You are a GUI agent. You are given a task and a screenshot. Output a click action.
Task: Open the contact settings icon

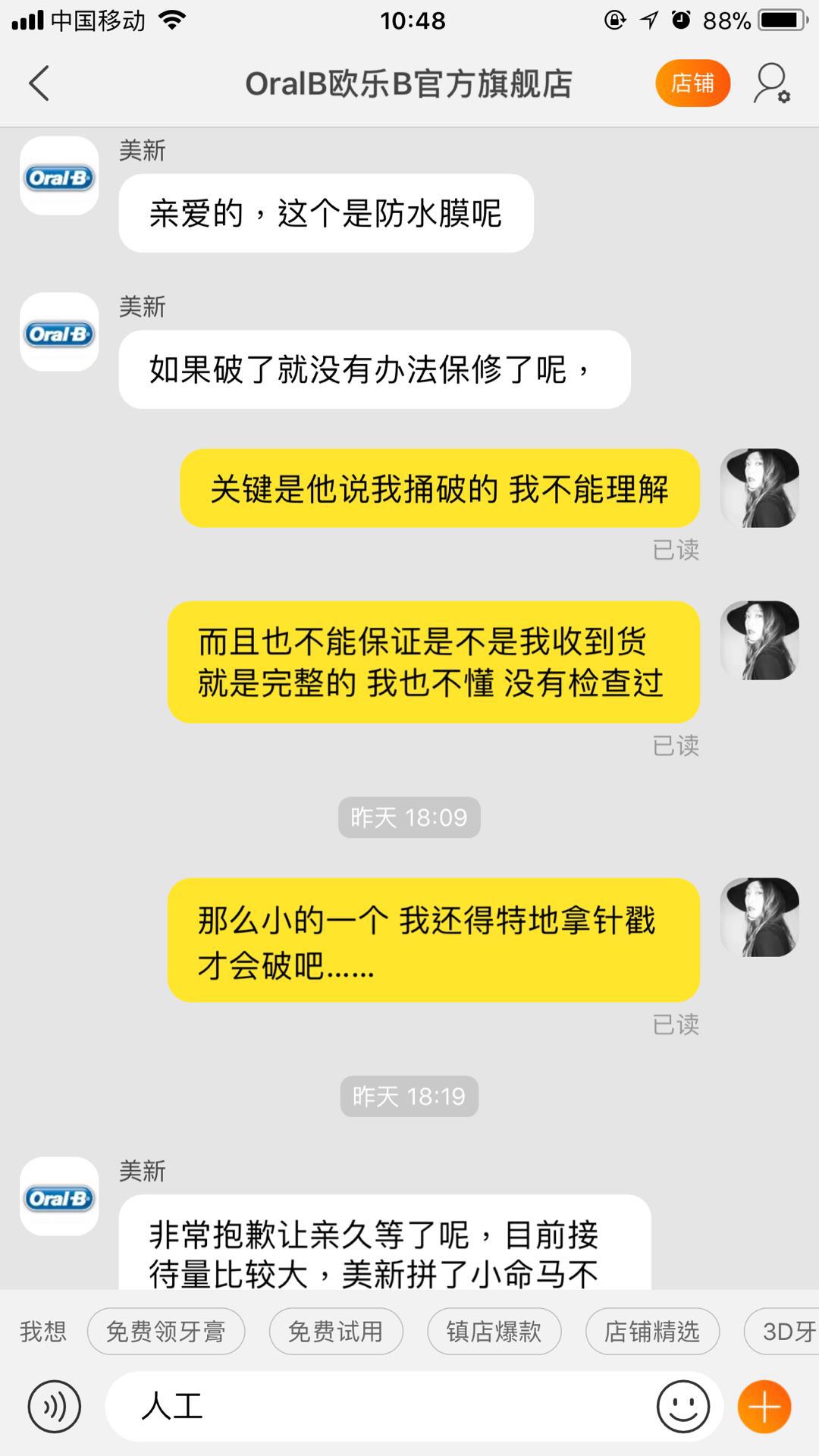[x=771, y=83]
